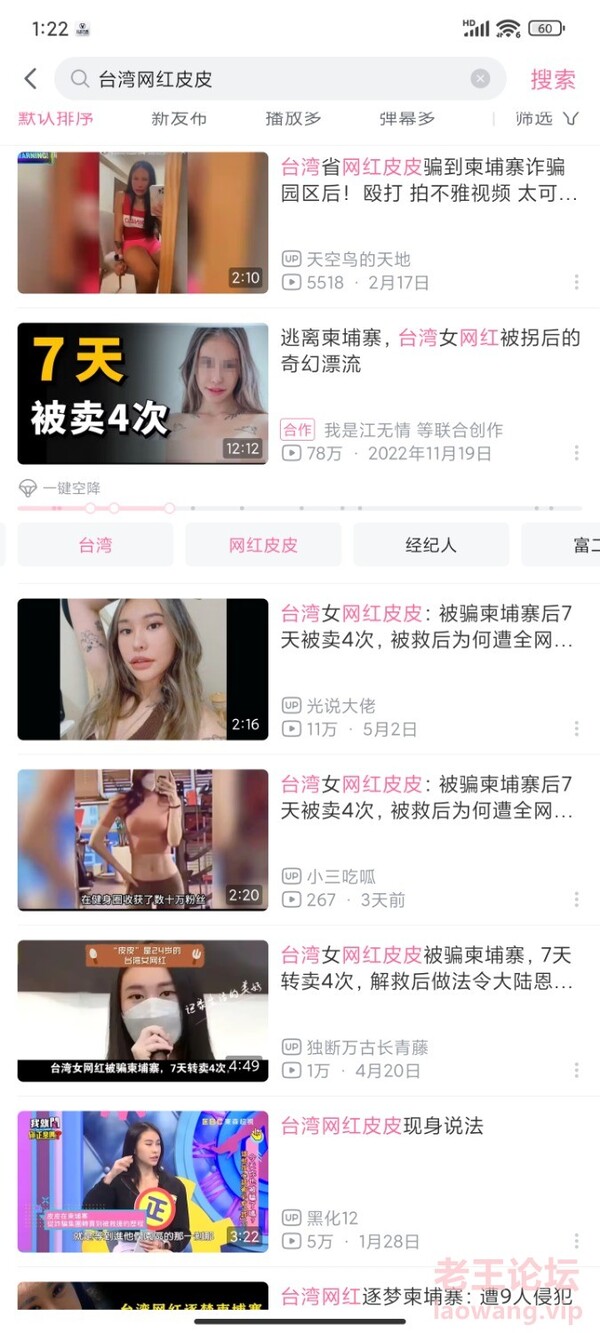The image size is (600, 1333).
Task: Tap the 台湾 chip
Action: click(95, 545)
